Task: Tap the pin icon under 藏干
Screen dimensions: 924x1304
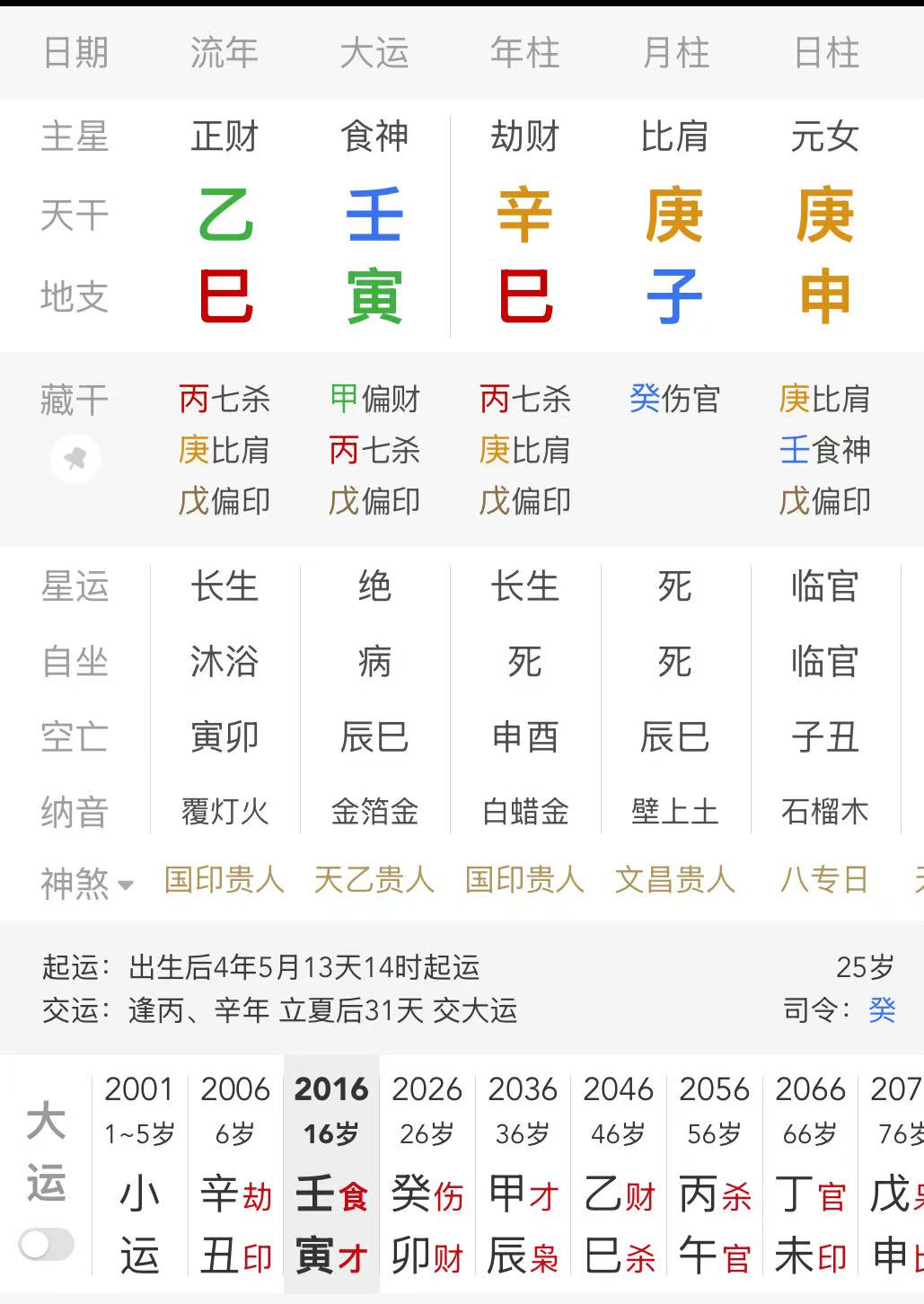Action: coord(75,460)
